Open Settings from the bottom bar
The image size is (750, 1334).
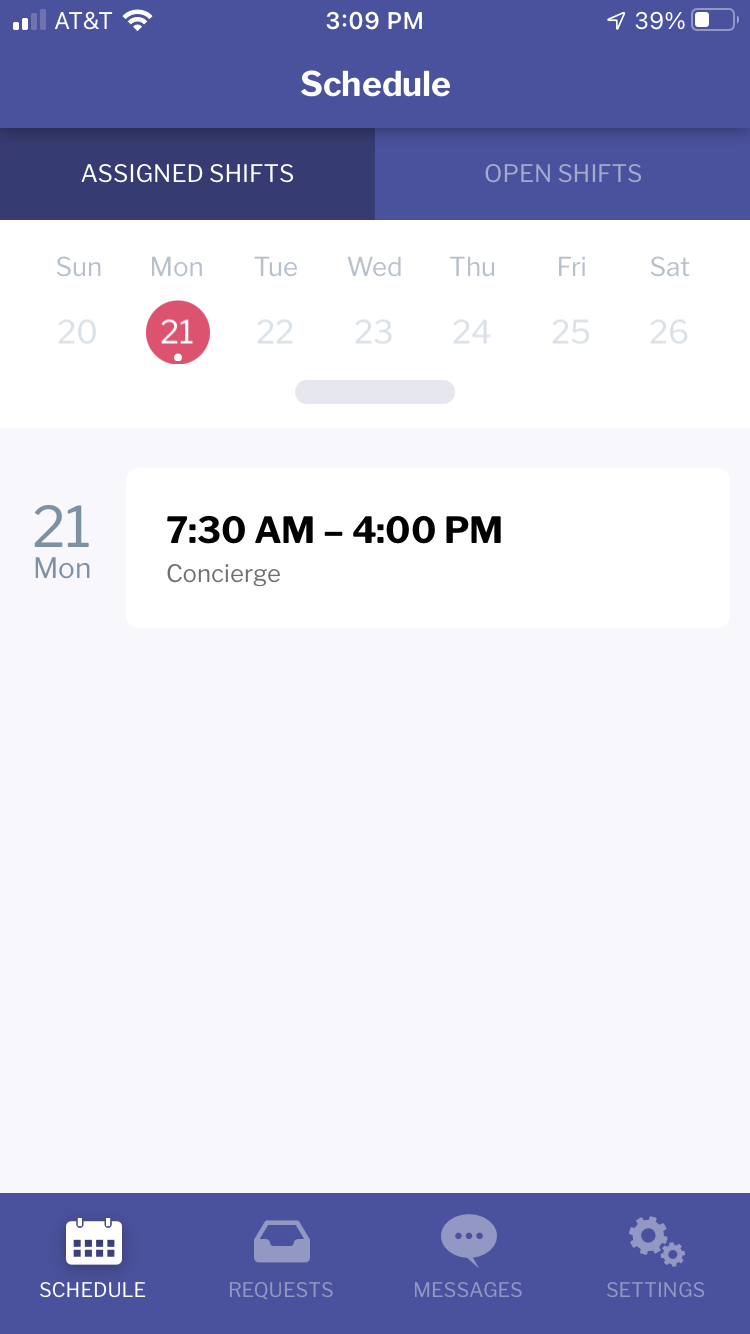point(656,1260)
